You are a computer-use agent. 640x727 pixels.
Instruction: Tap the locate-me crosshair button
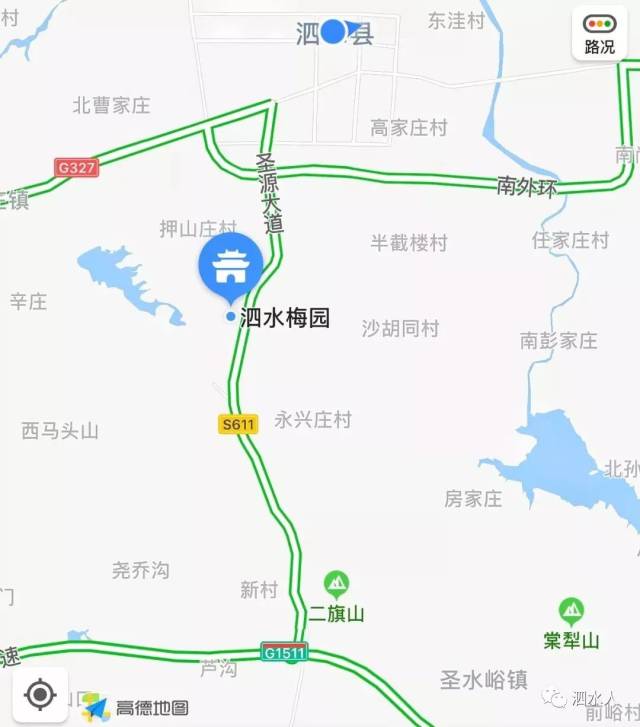click(39, 694)
